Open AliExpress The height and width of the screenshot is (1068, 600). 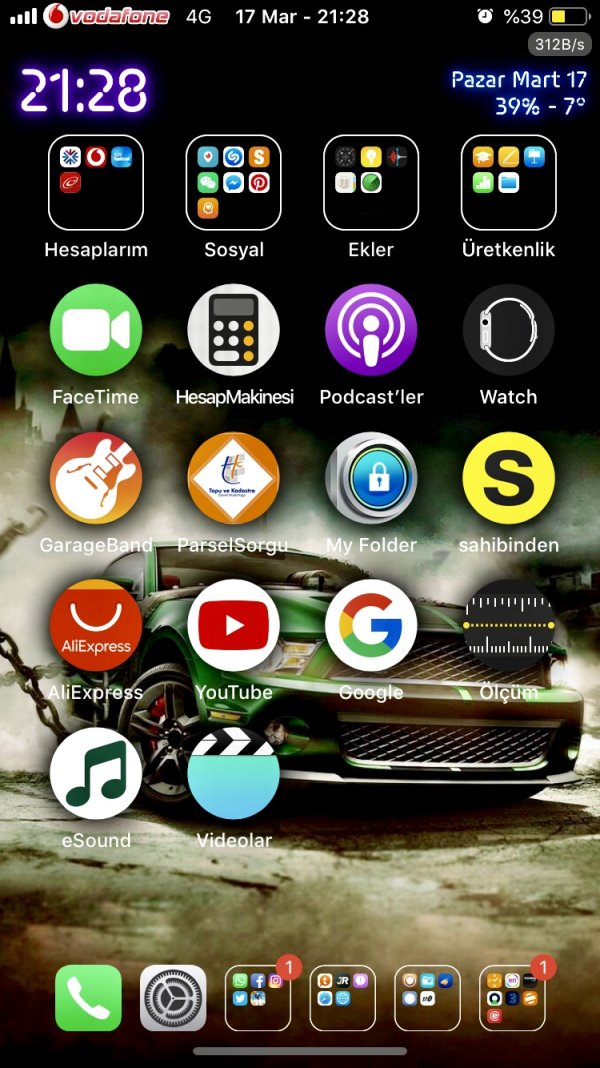(x=96, y=626)
